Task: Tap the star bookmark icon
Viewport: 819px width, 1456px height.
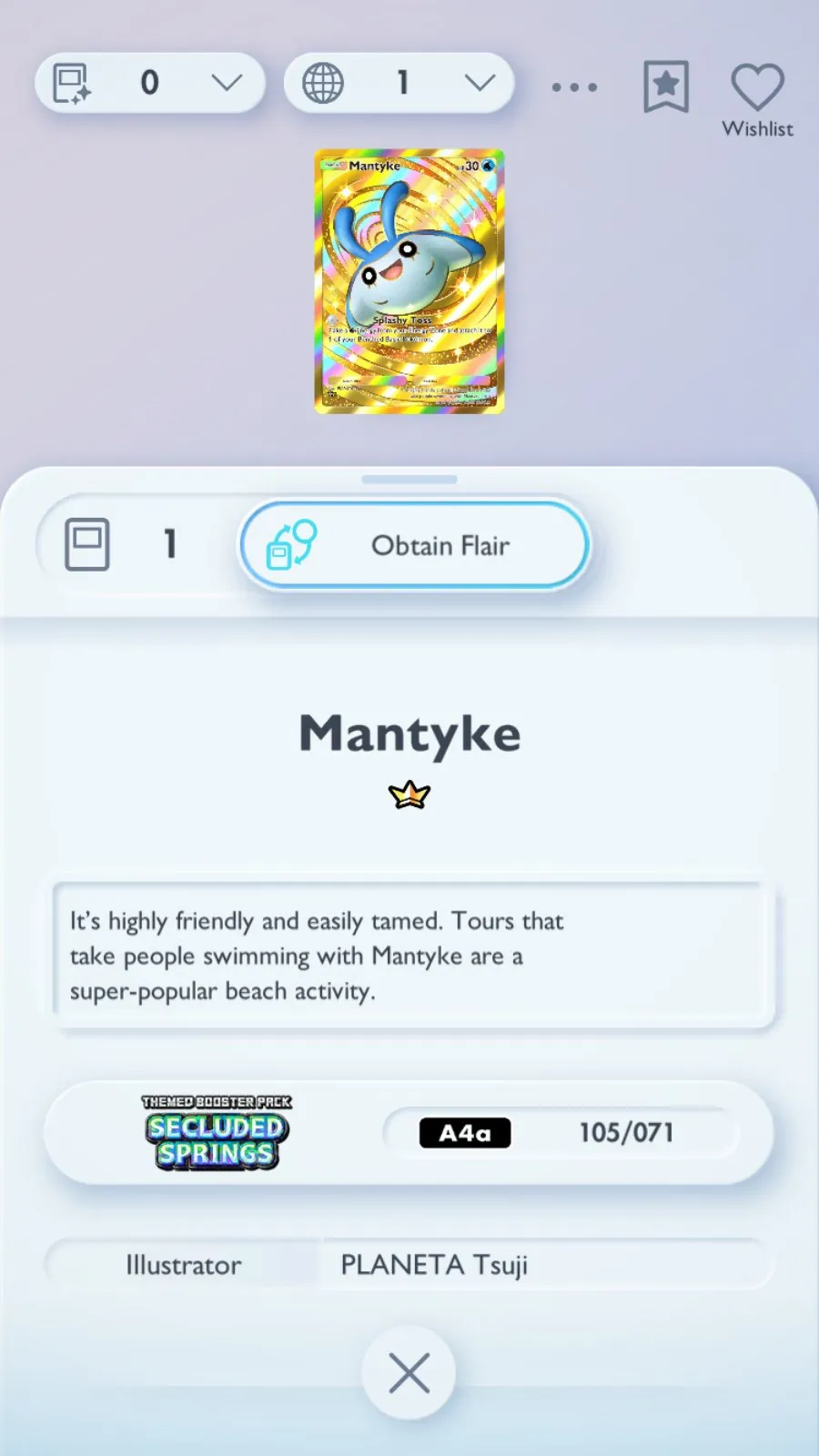Action: coord(666,87)
